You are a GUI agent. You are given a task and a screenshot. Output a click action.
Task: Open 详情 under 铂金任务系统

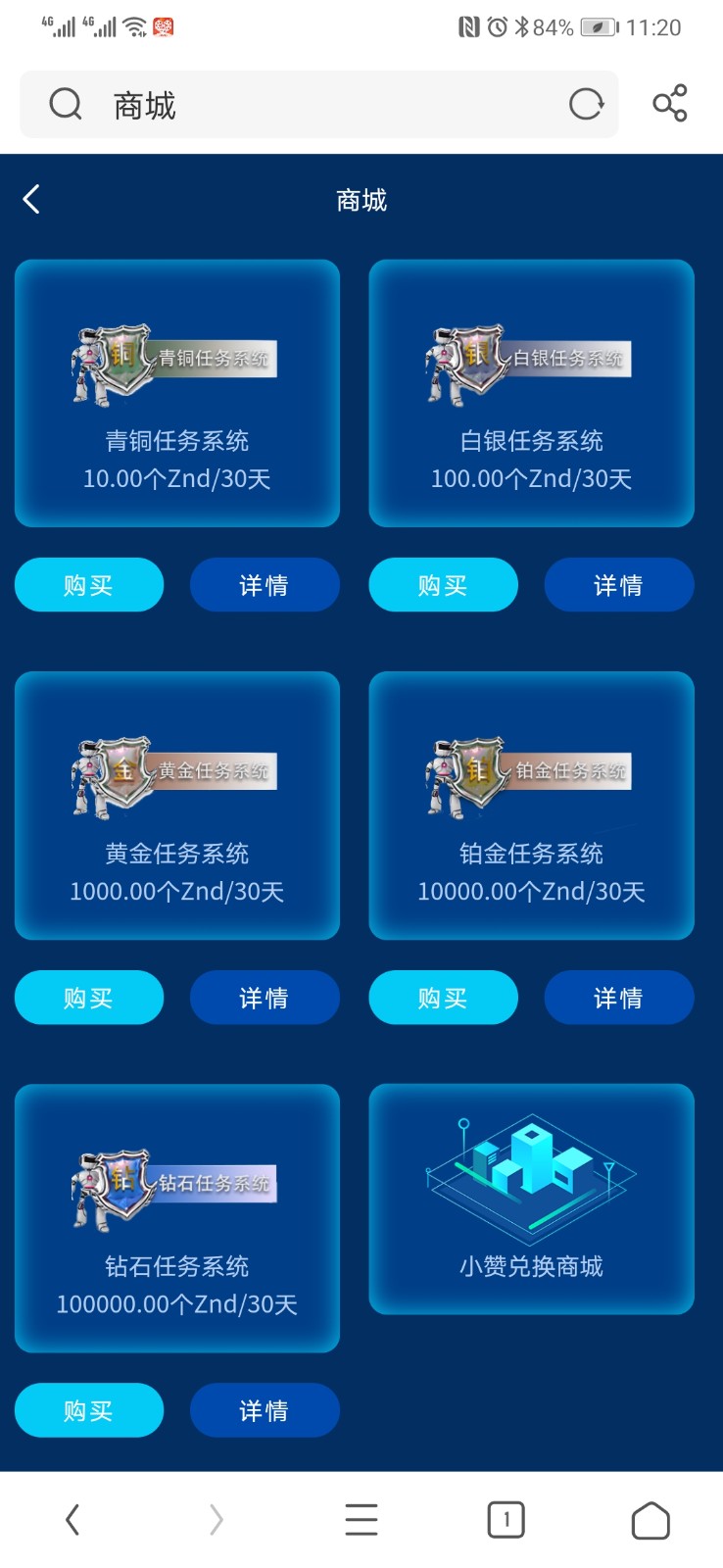[x=618, y=998]
